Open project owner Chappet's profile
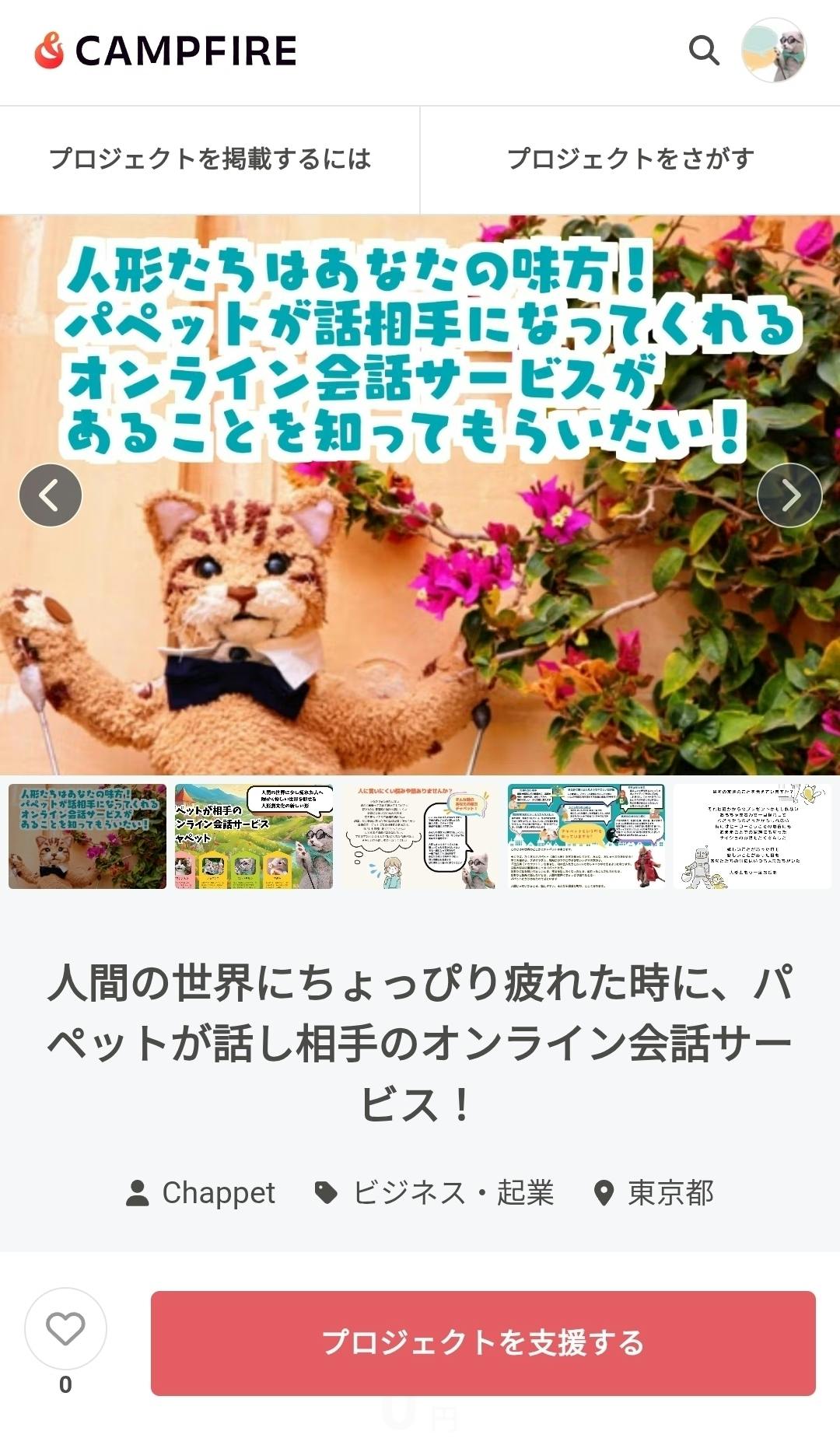Image resolution: width=840 pixels, height=1452 pixels. coord(201,1192)
